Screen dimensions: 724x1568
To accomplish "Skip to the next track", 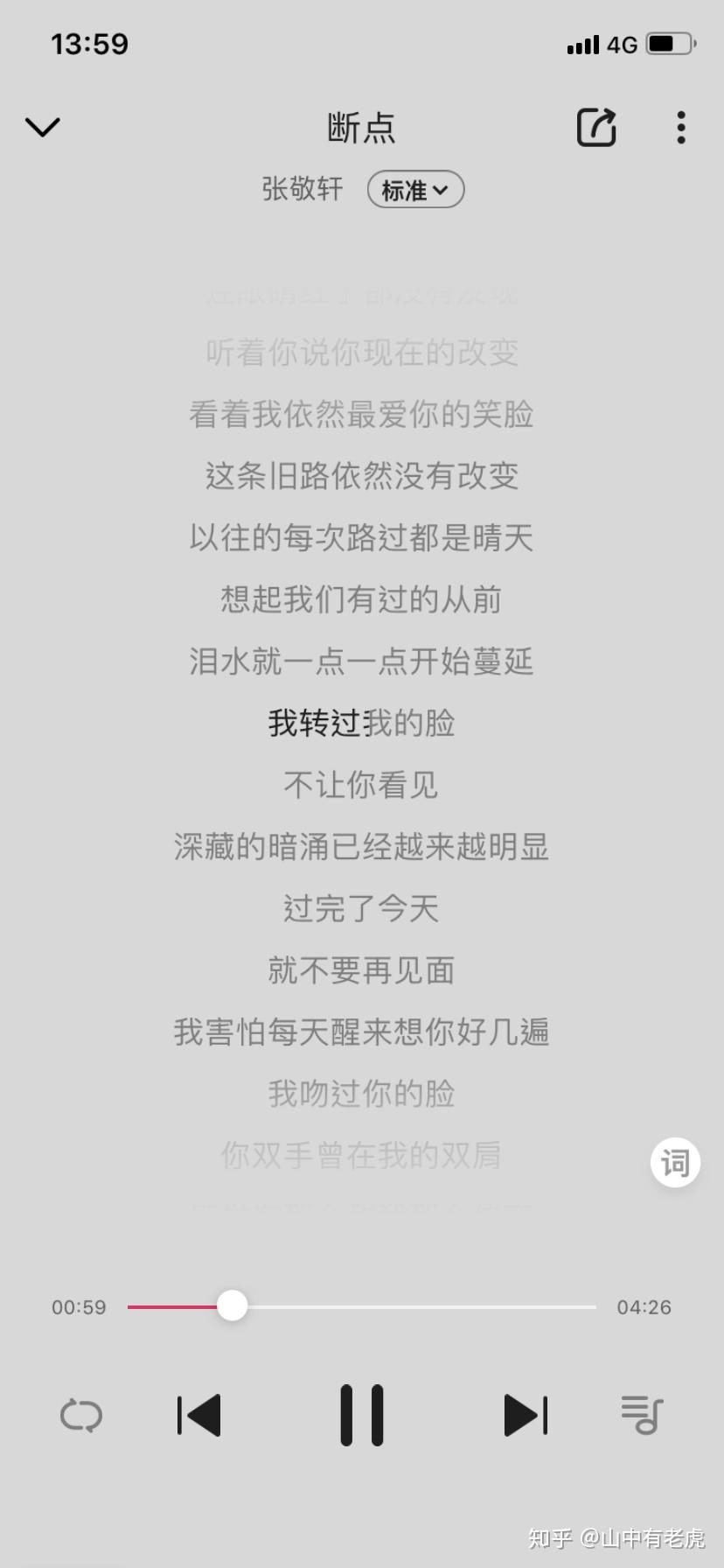I will click(525, 1415).
